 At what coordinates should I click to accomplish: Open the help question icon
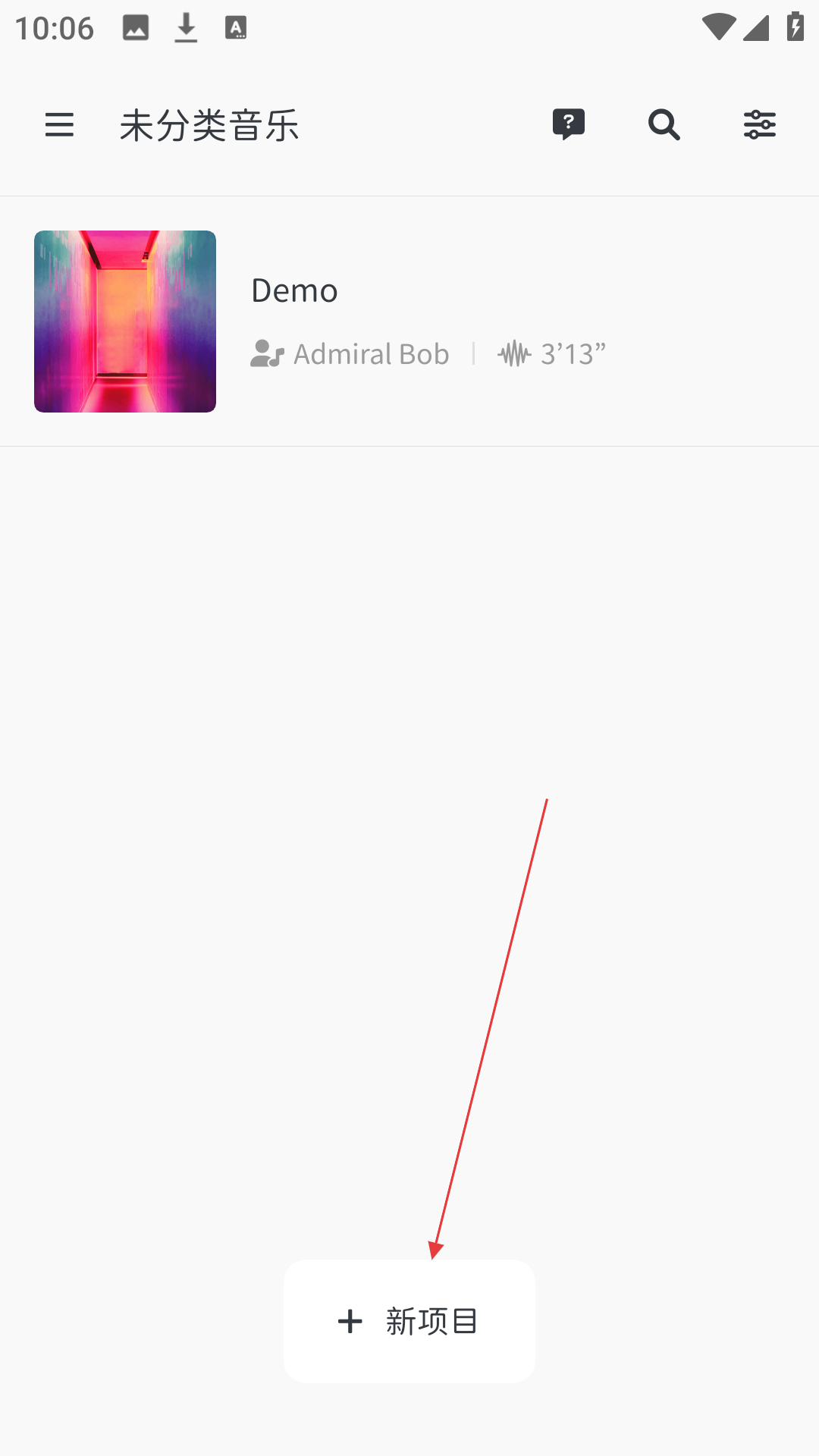[x=569, y=124]
